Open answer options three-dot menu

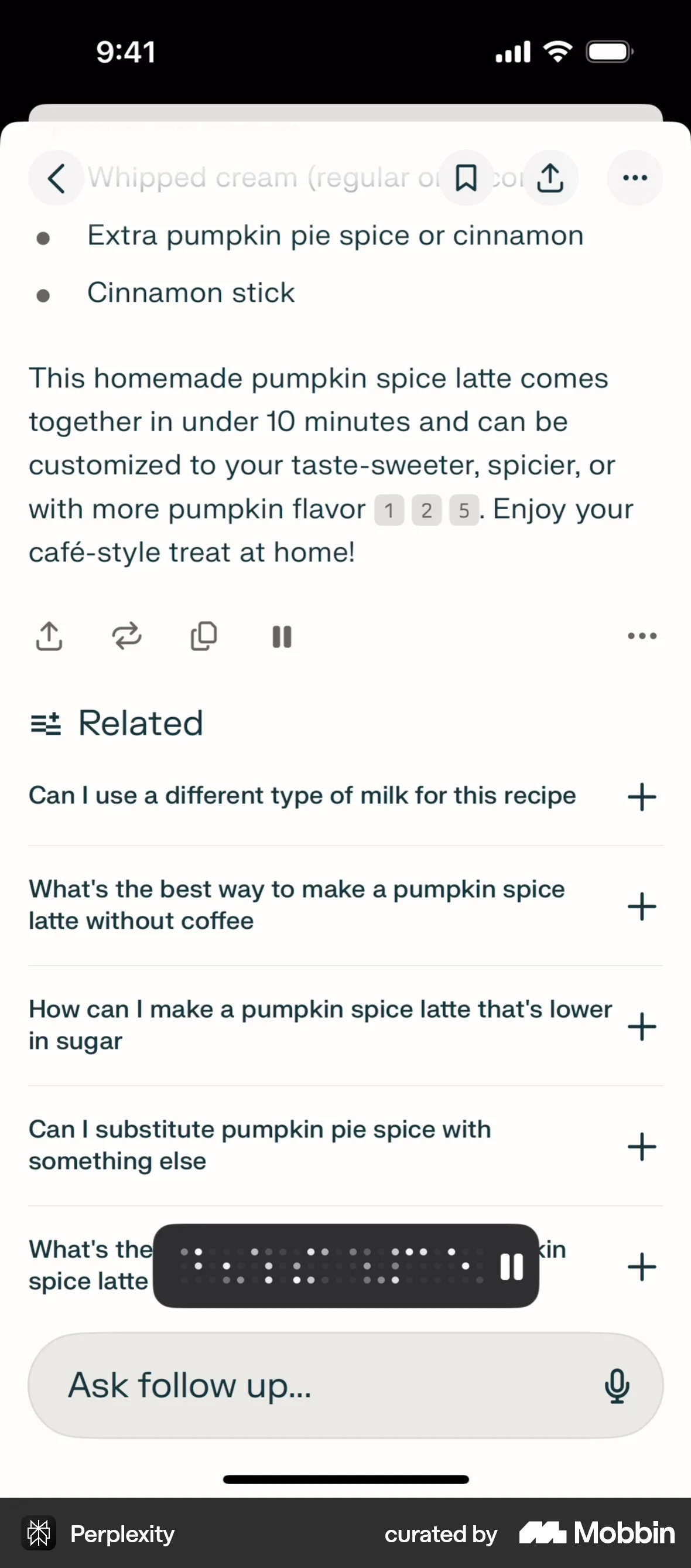click(x=642, y=637)
